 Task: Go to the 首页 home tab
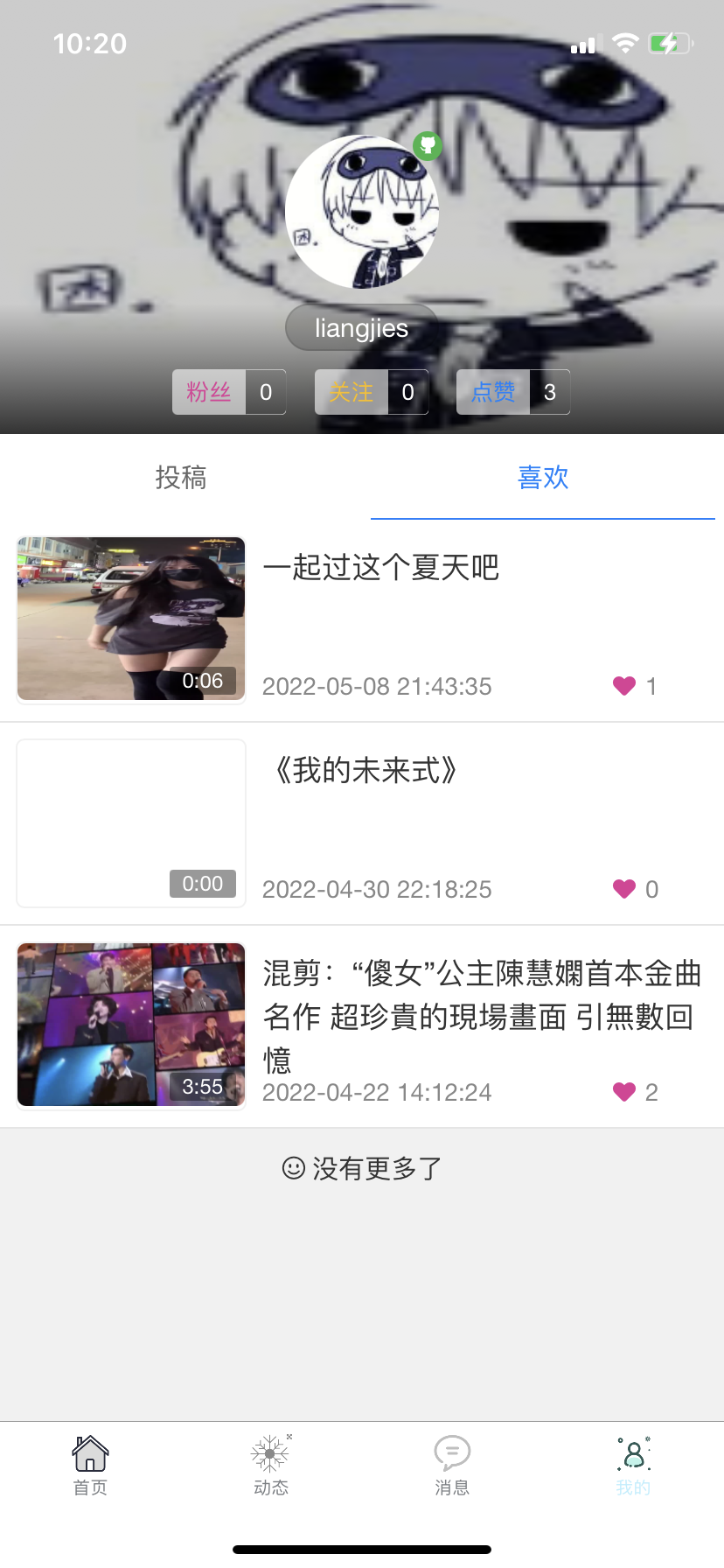(90, 1466)
